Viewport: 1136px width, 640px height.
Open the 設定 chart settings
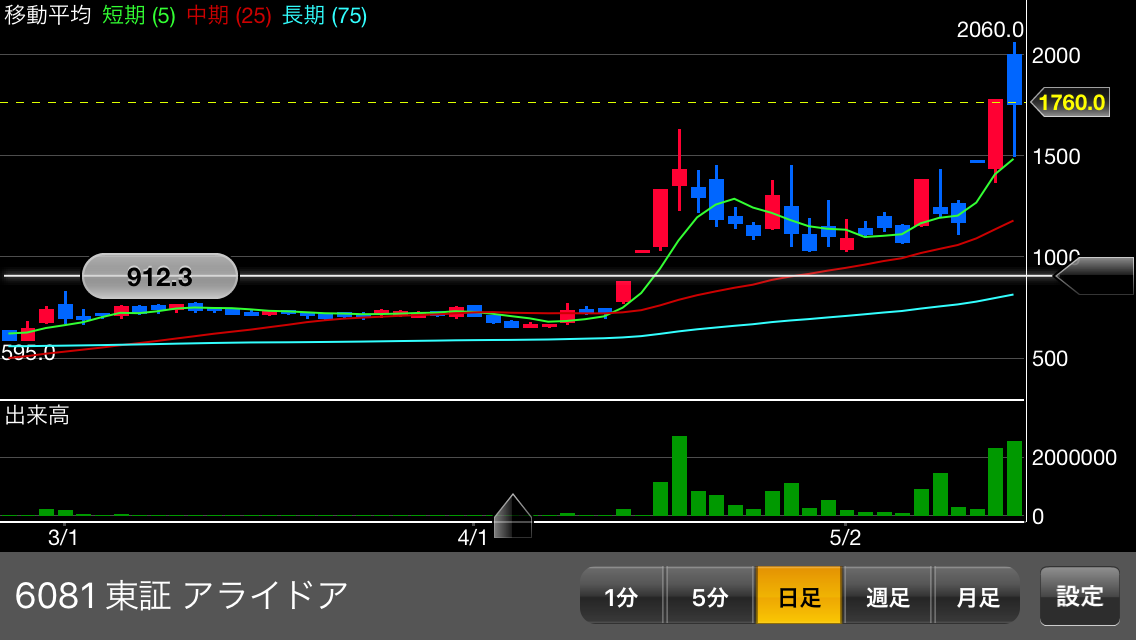coord(1079,596)
